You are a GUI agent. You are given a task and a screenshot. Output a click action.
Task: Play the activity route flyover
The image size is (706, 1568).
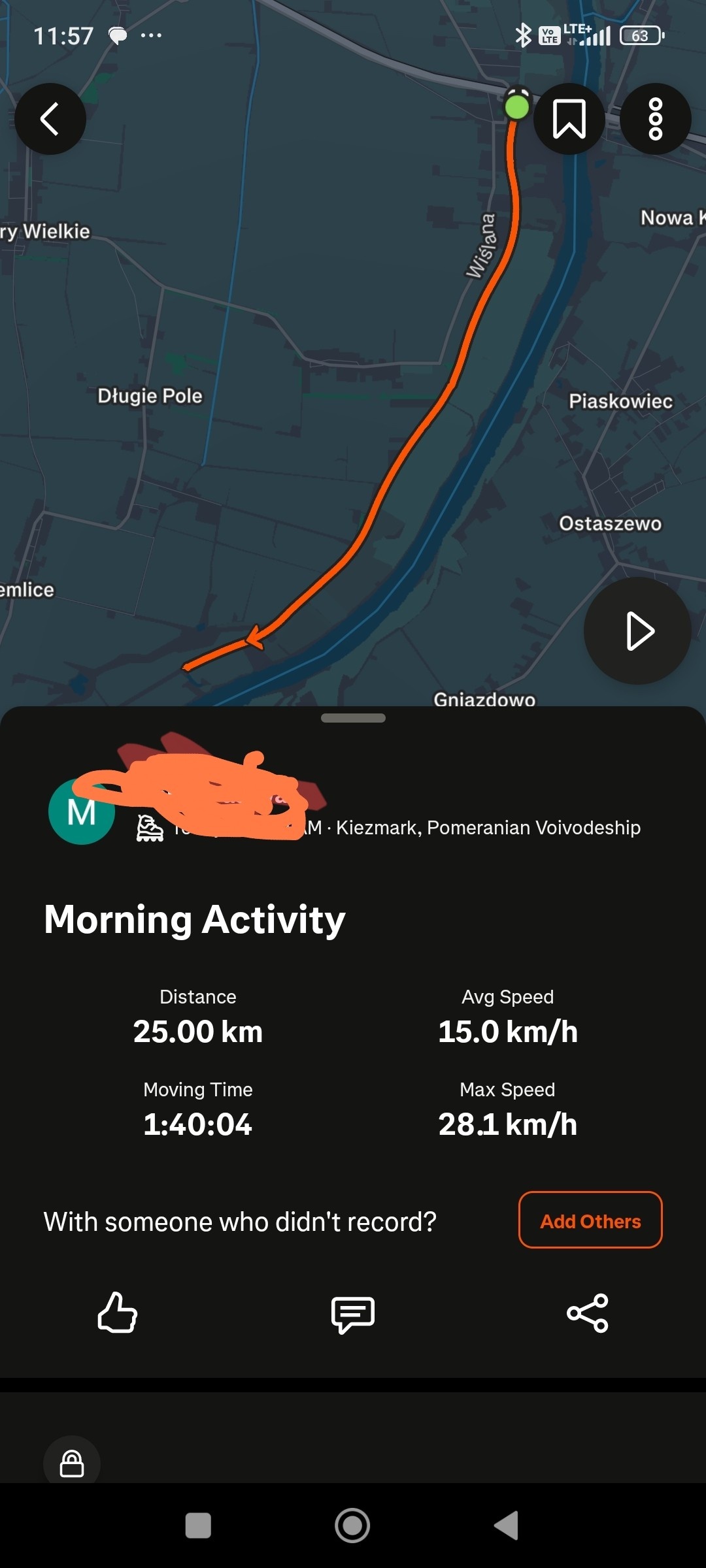[x=637, y=631]
